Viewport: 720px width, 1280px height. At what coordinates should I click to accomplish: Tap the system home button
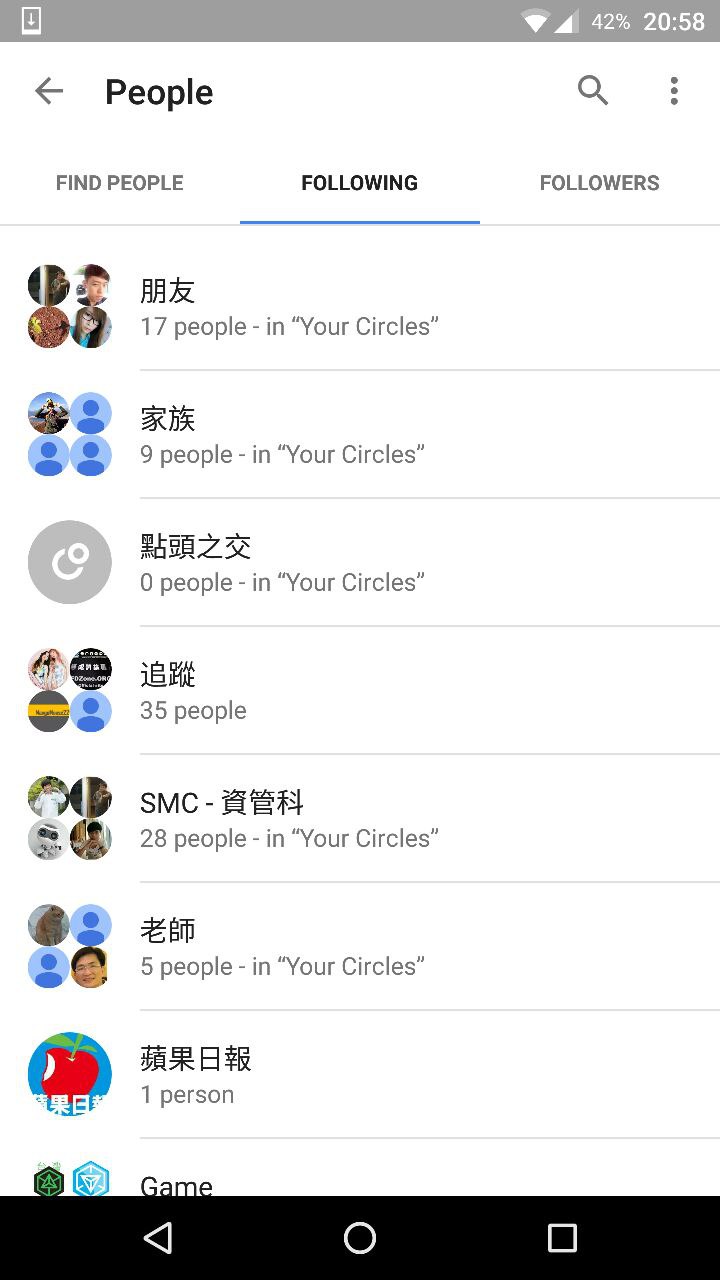tap(360, 1238)
